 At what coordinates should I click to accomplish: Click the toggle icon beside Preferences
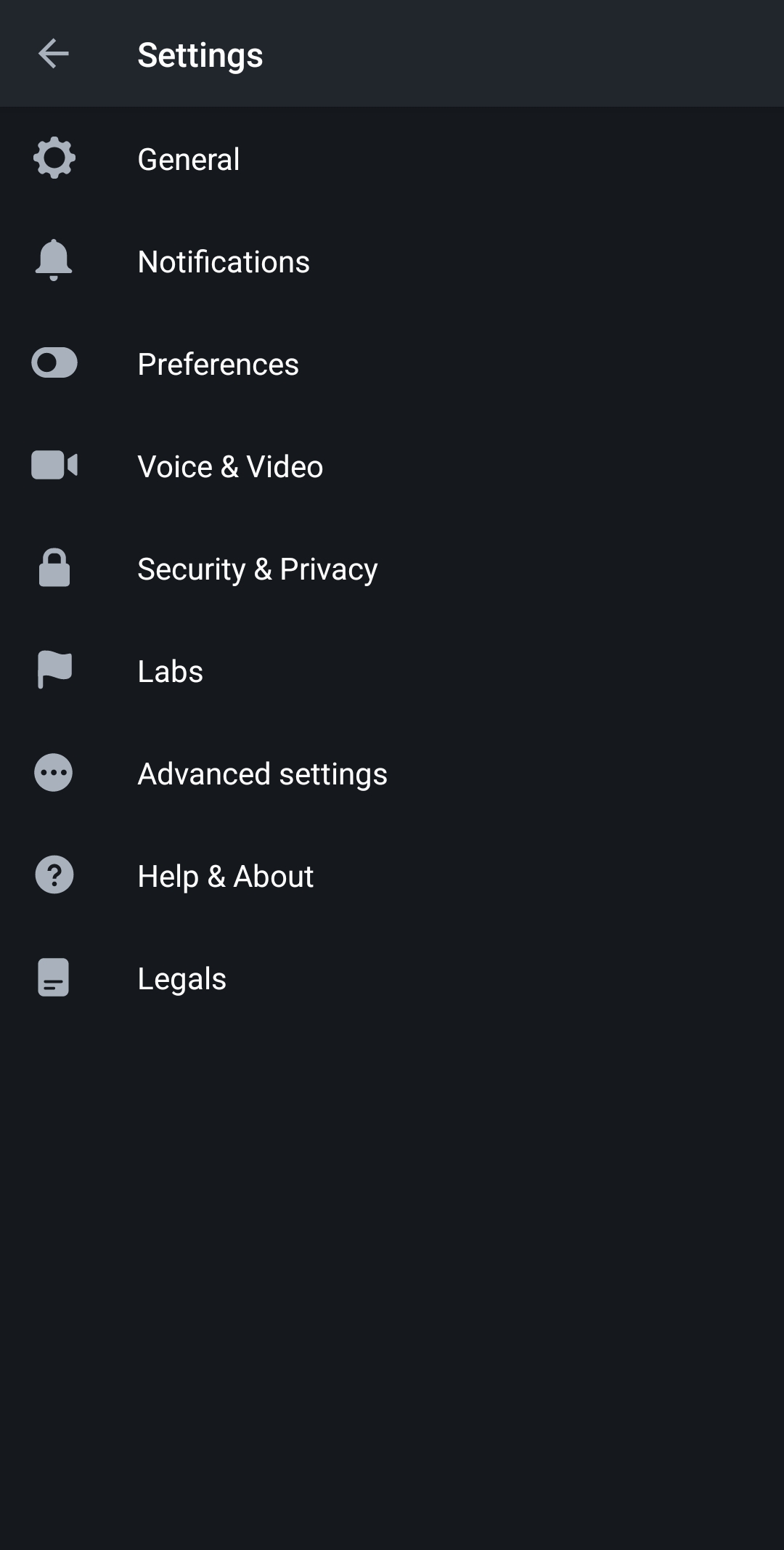pyautogui.click(x=54, y=363)
